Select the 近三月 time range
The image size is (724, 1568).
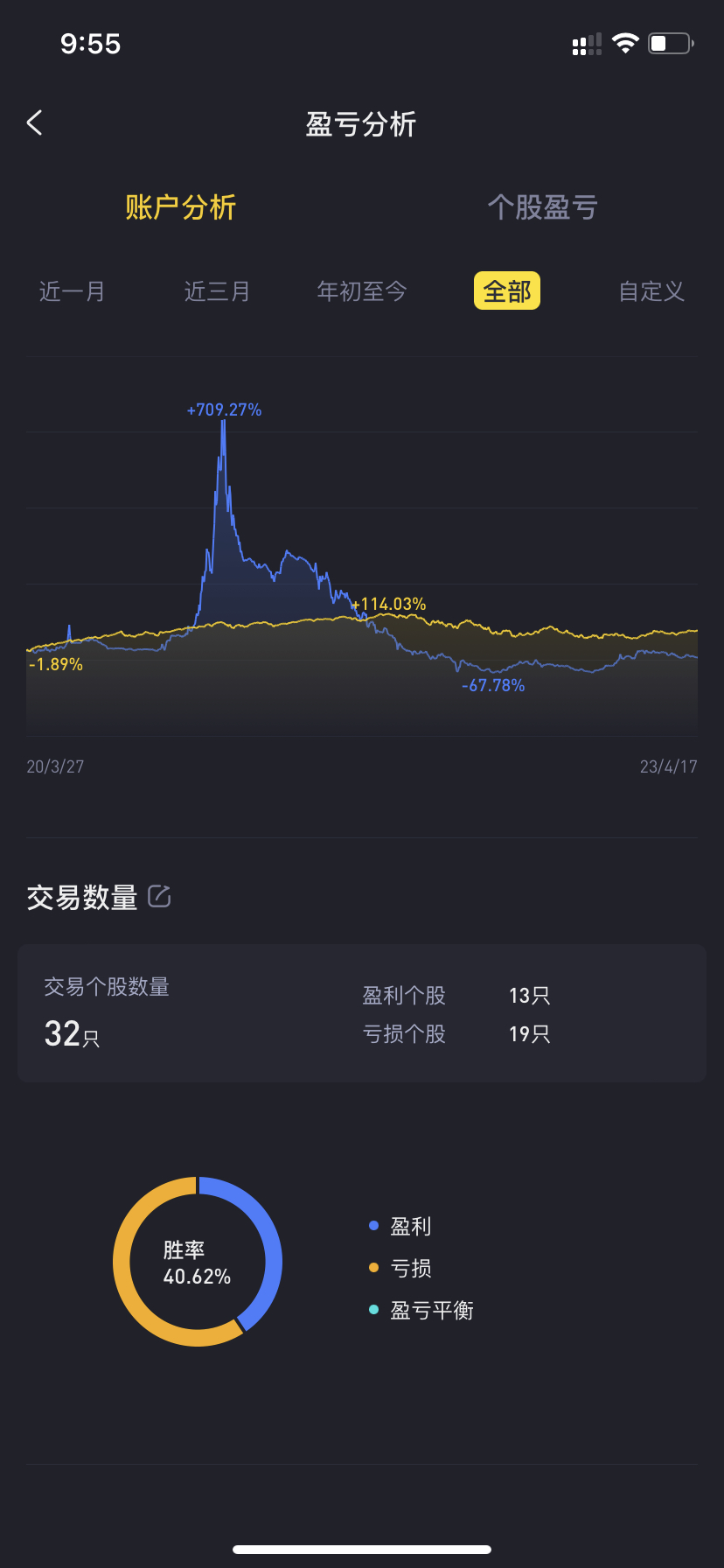click(217, 291)
